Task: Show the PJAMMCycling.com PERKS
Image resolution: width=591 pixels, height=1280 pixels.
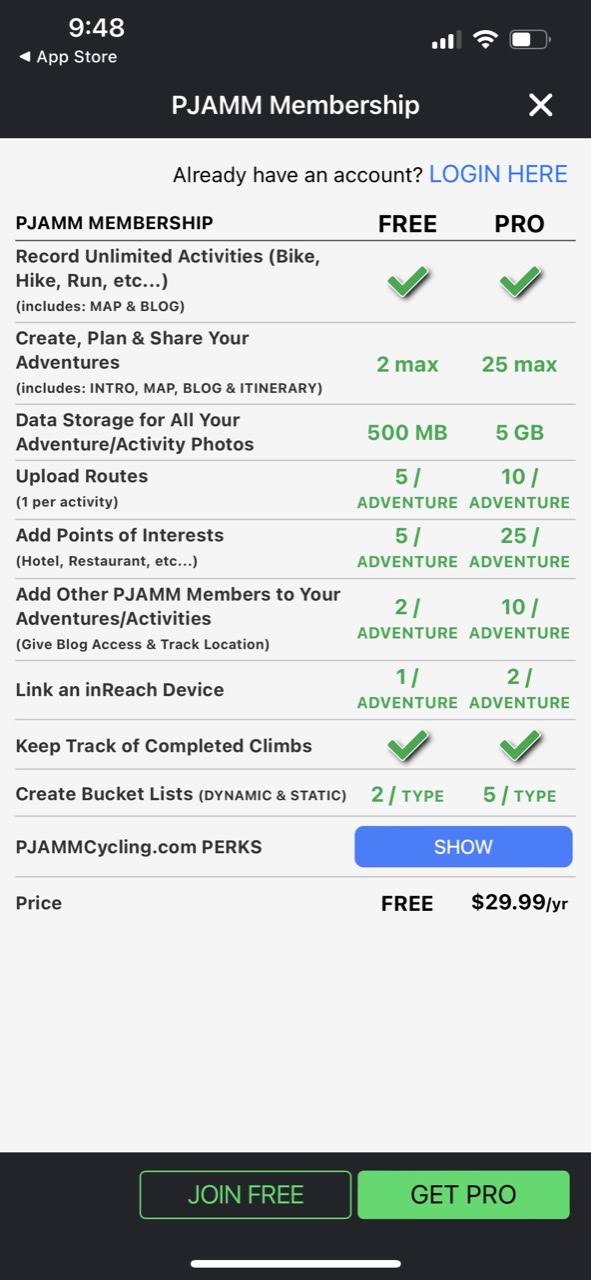Action: (463, 847)
